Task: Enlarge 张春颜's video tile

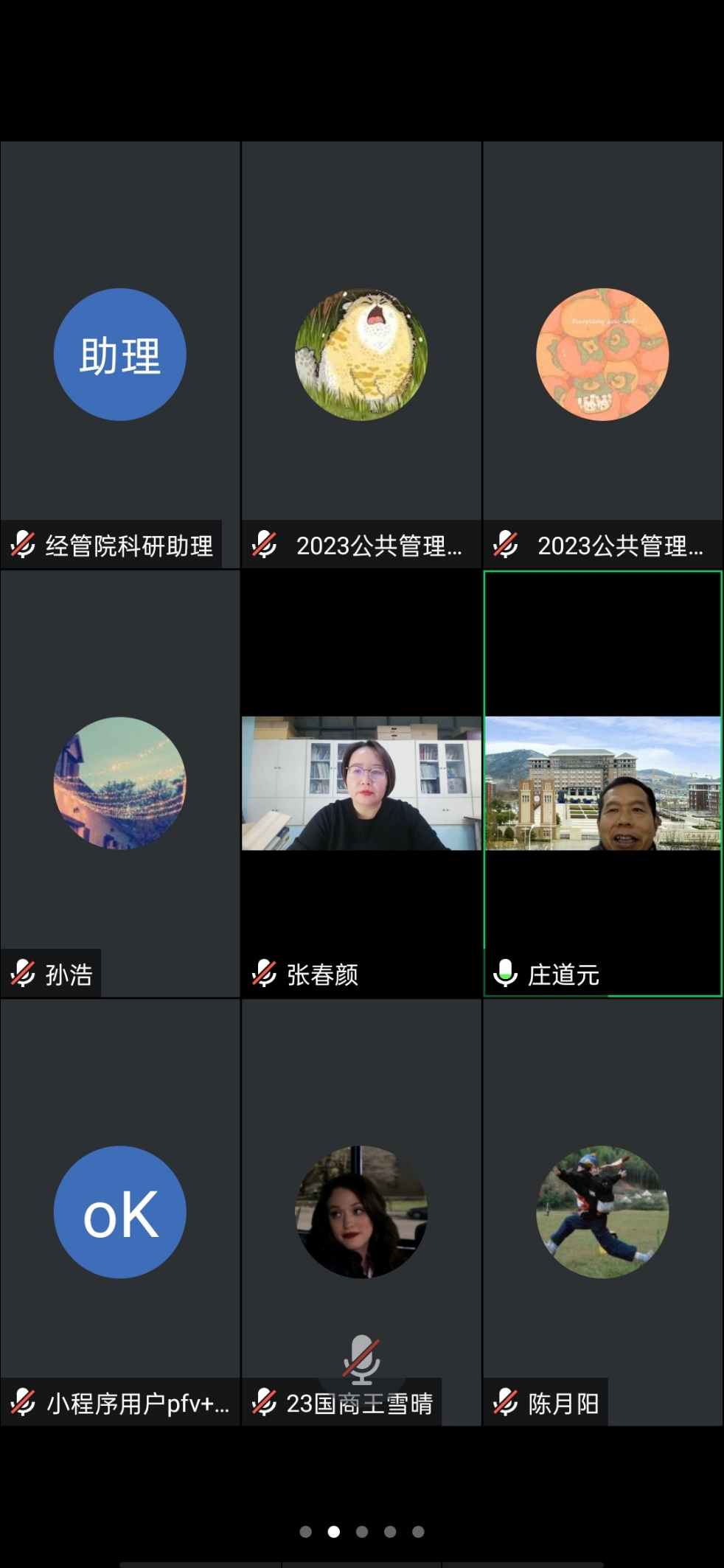Action: point(361,783)
